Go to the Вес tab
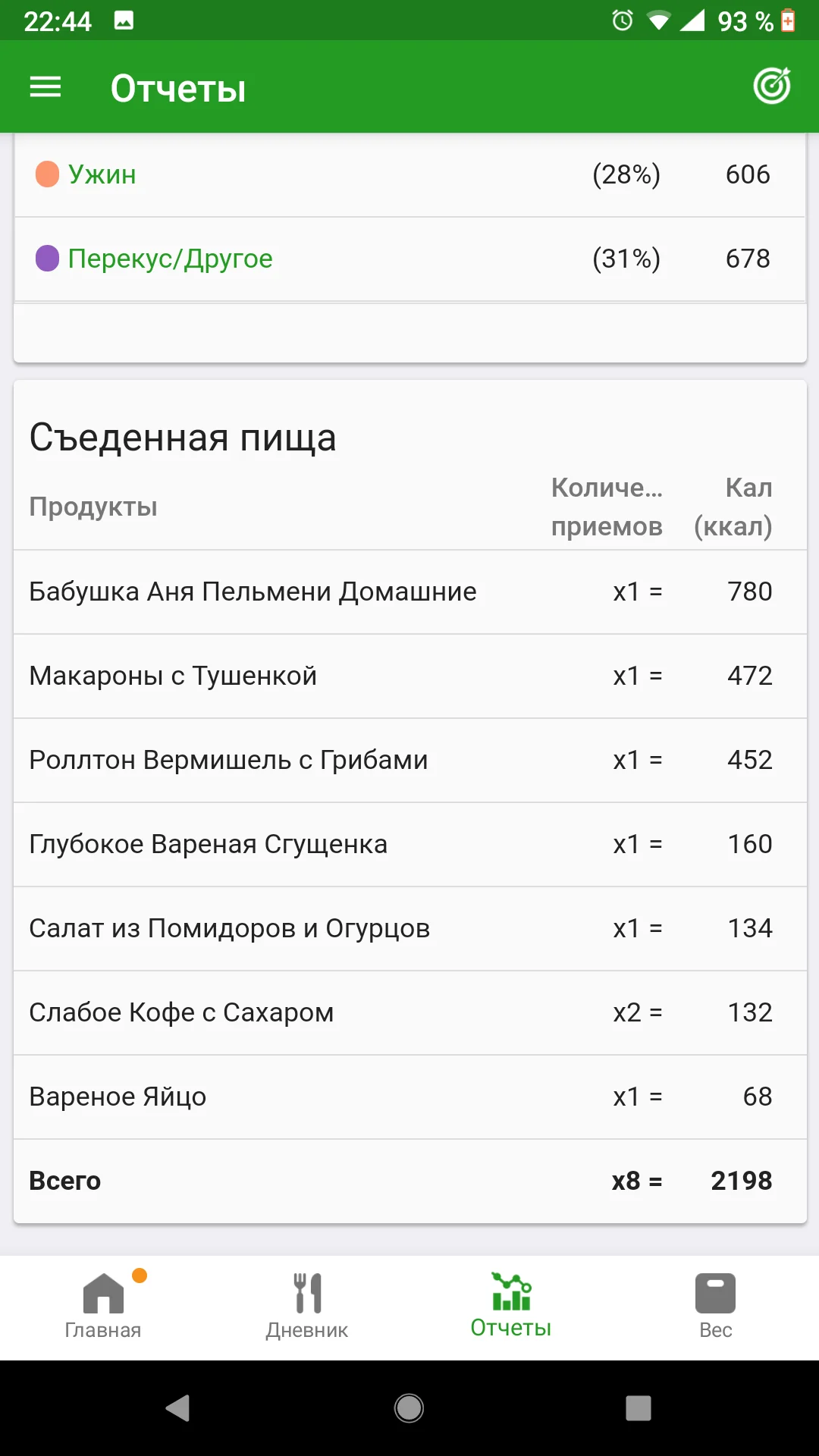This screenshot has width=819, height=1456. click(x=715, y=1307)
